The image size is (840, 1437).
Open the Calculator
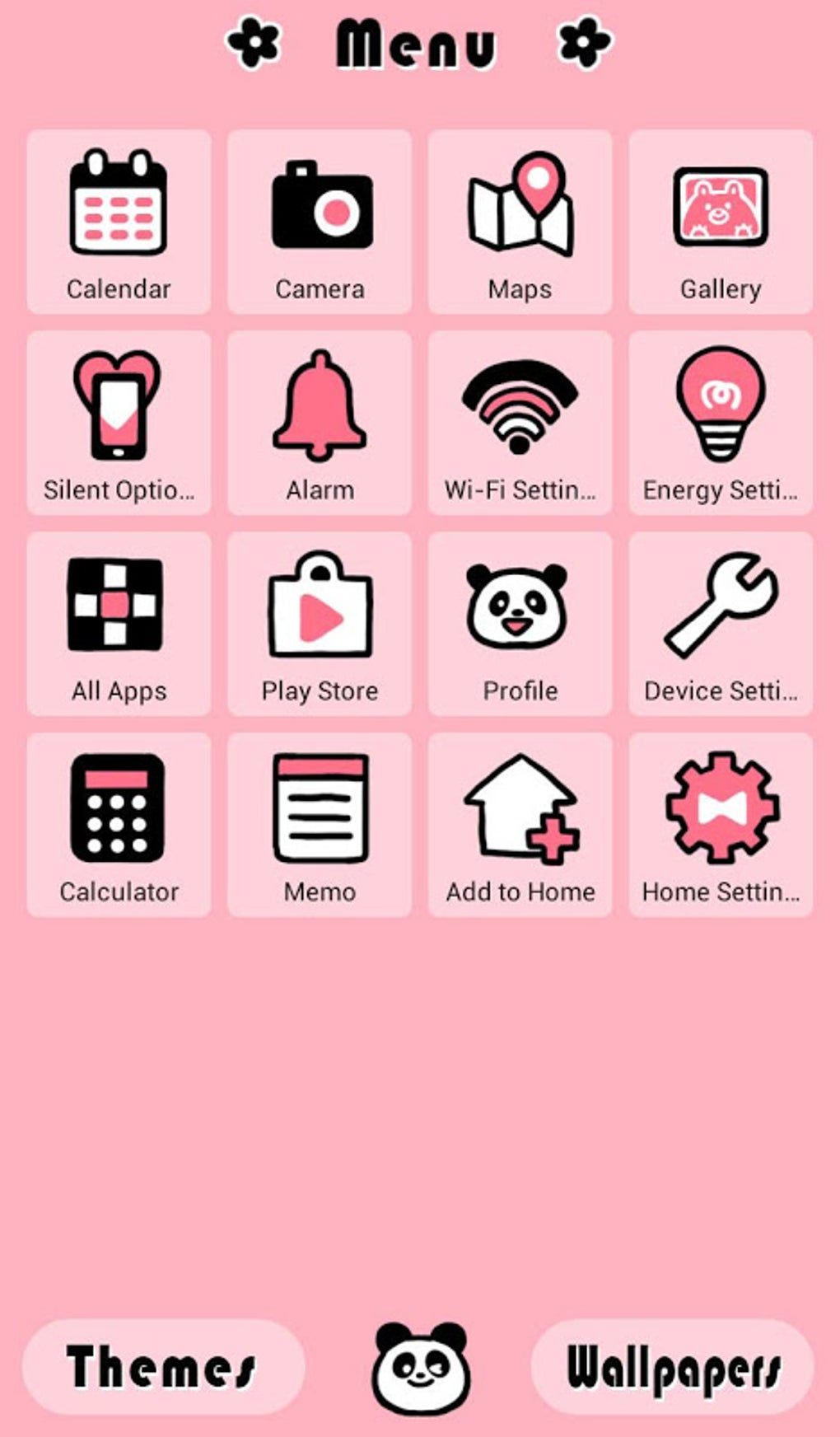119,824
